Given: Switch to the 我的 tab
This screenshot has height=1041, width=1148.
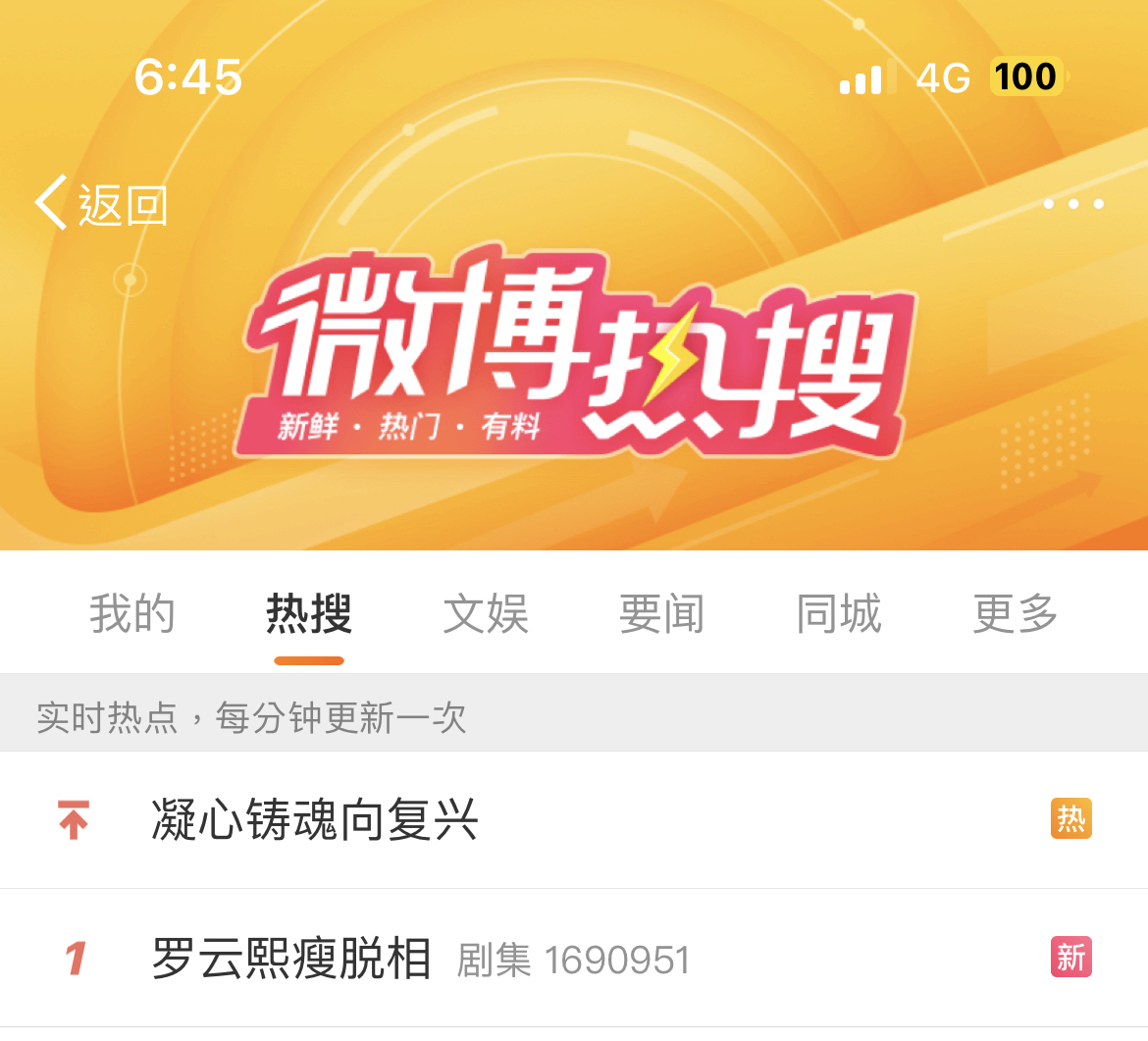Looking at the screenshot, I should coord(132,614).
